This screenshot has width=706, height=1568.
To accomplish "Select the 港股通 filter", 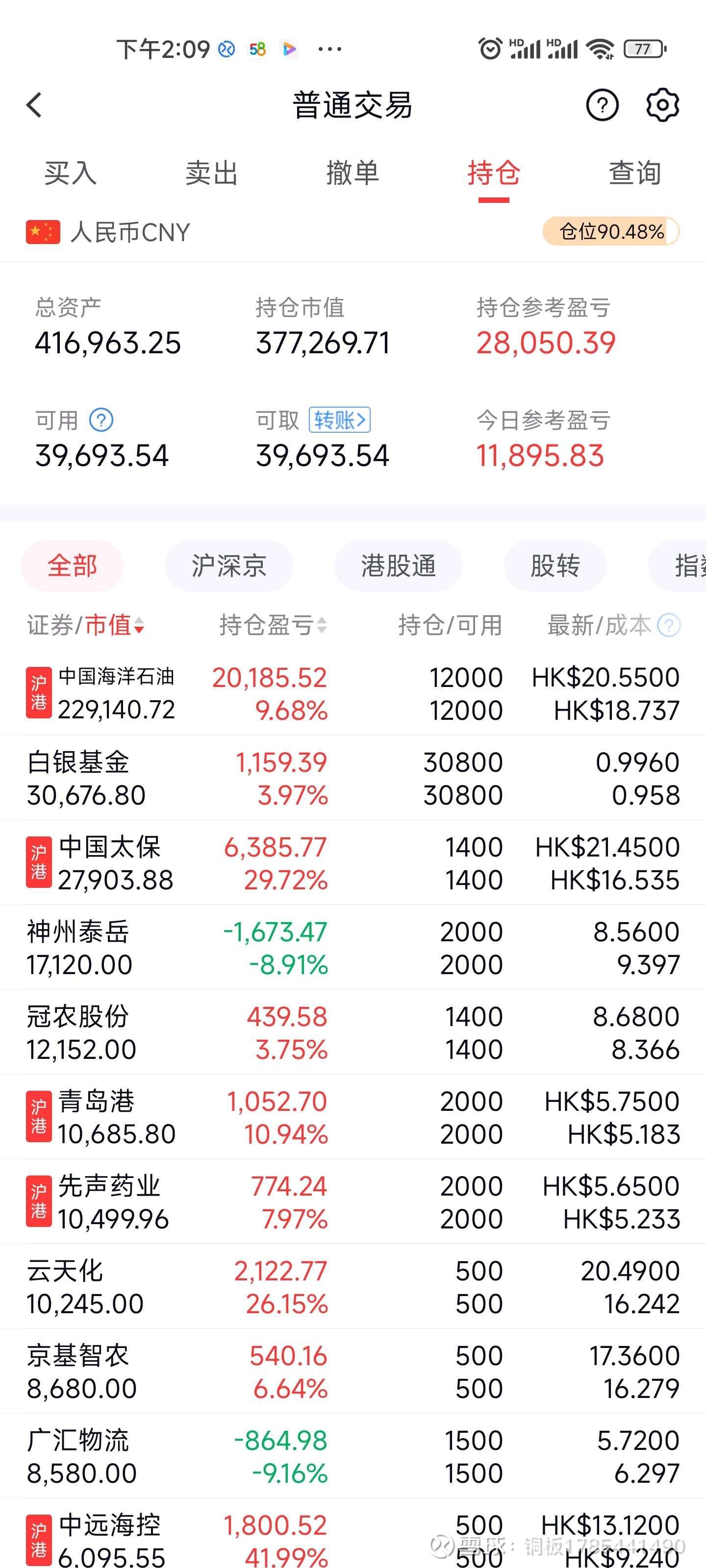I will point(399,565).
